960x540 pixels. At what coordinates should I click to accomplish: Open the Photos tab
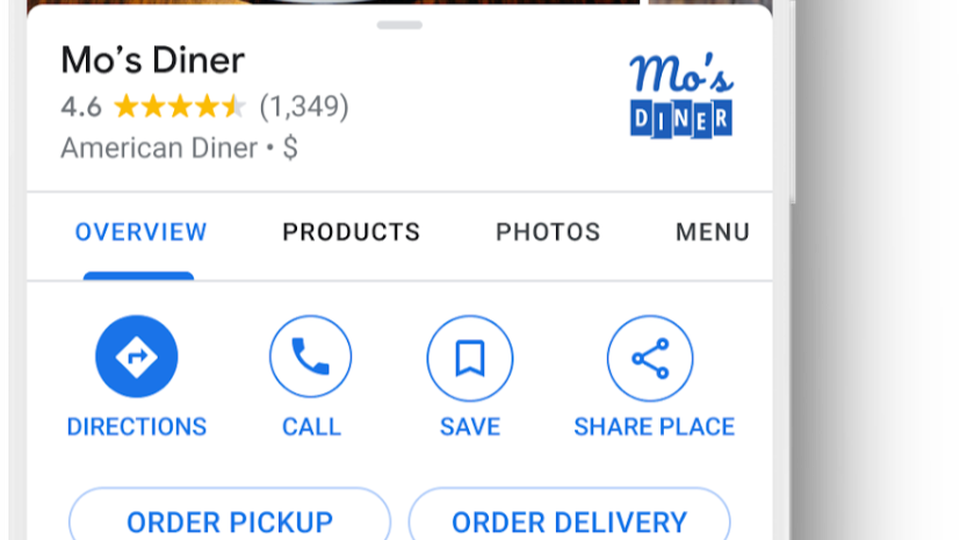click(548, 232)
